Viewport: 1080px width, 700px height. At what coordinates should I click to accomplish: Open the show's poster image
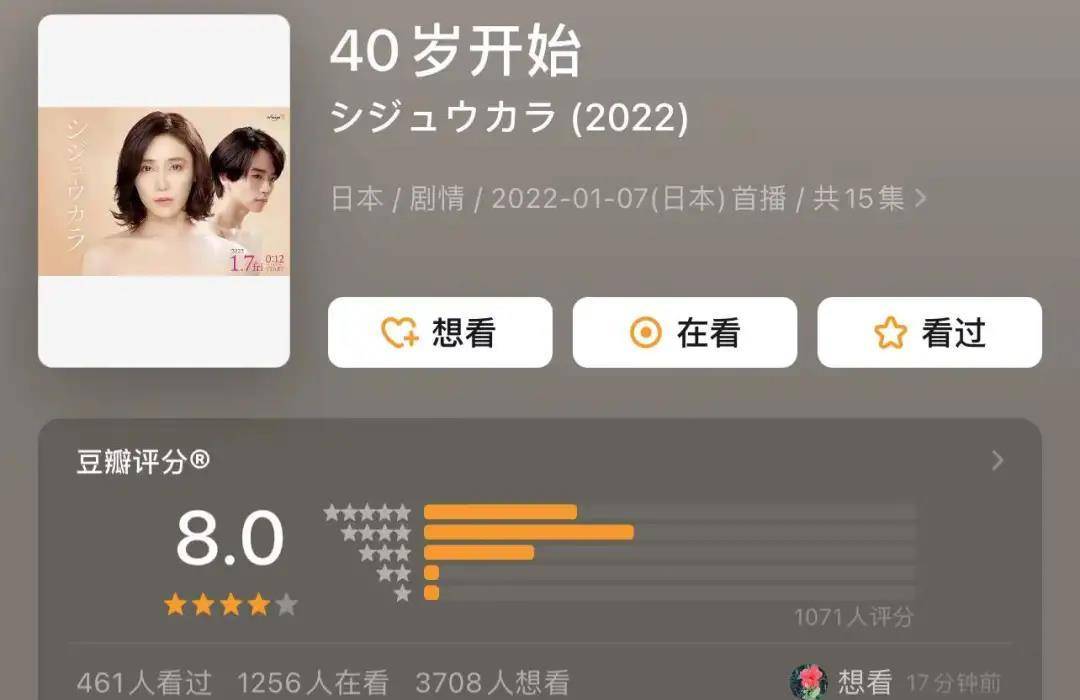pyautogui.click(x=164, y=191)
